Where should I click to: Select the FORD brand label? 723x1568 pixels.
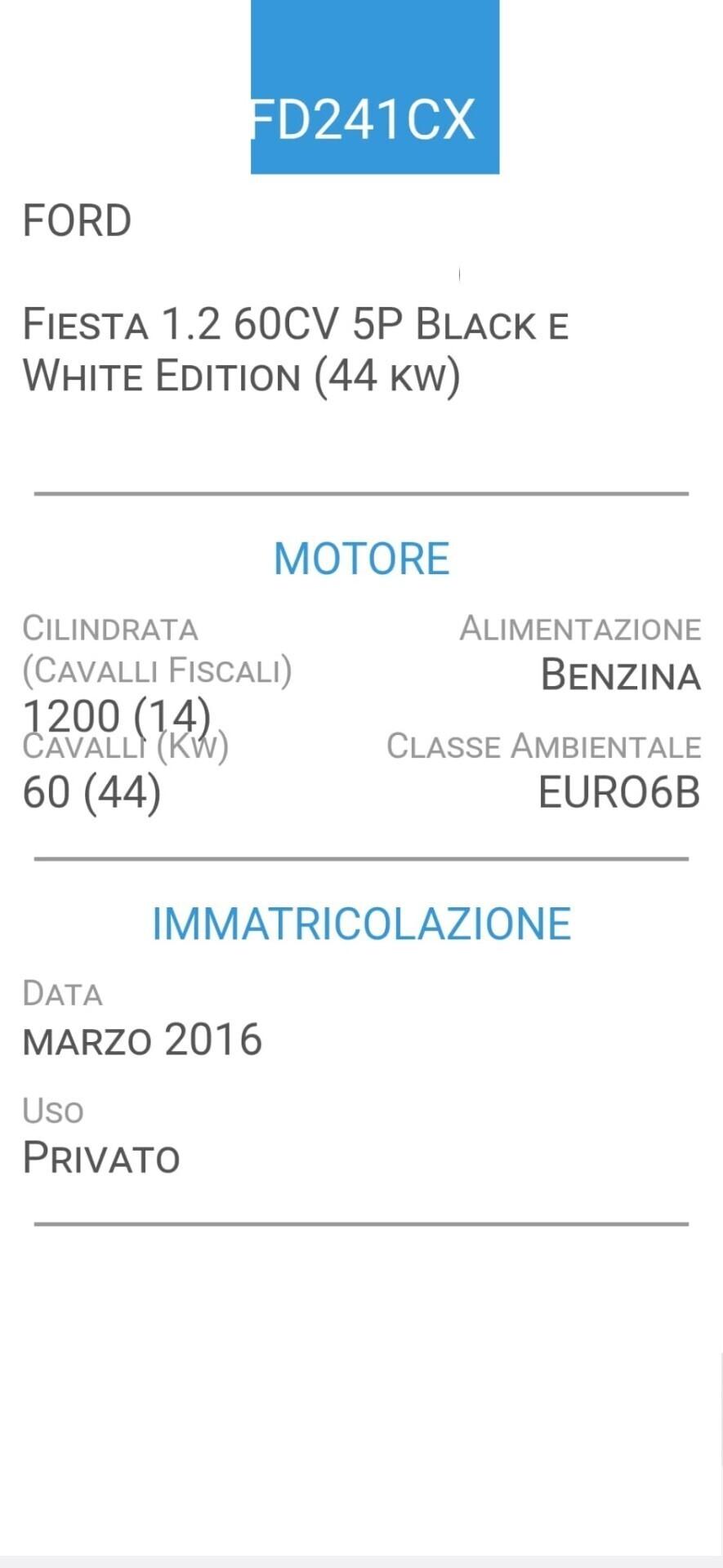[76, 219]
